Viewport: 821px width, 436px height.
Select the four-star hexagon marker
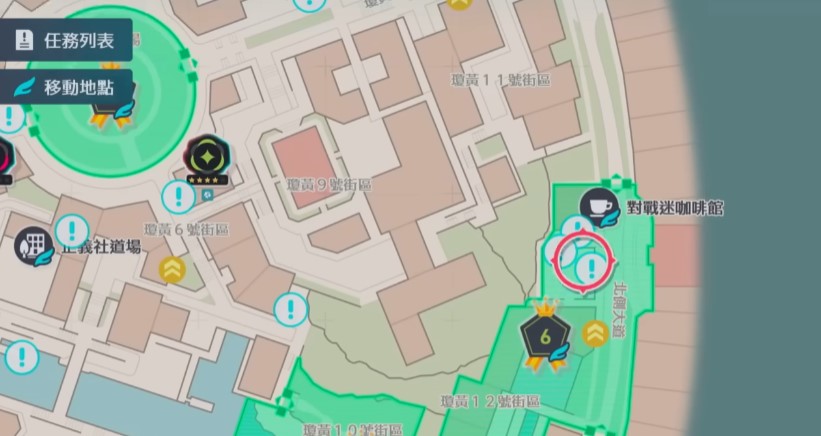[x=206, y=155]
